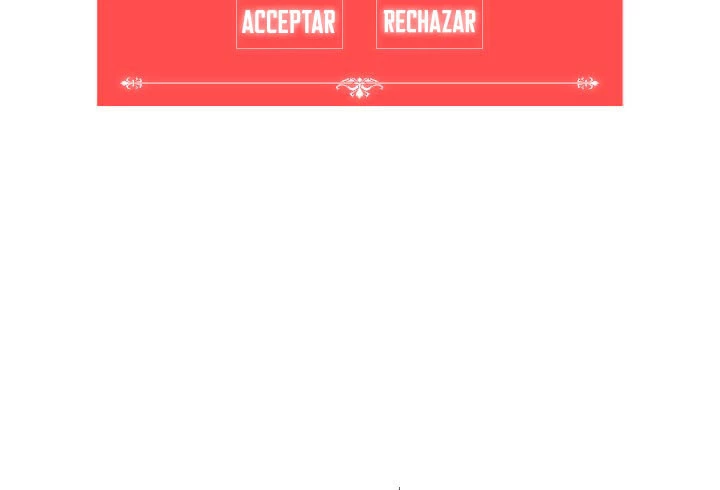720x490 pixels.
Task: Select the RECHAZAR button
Action: 429,24
